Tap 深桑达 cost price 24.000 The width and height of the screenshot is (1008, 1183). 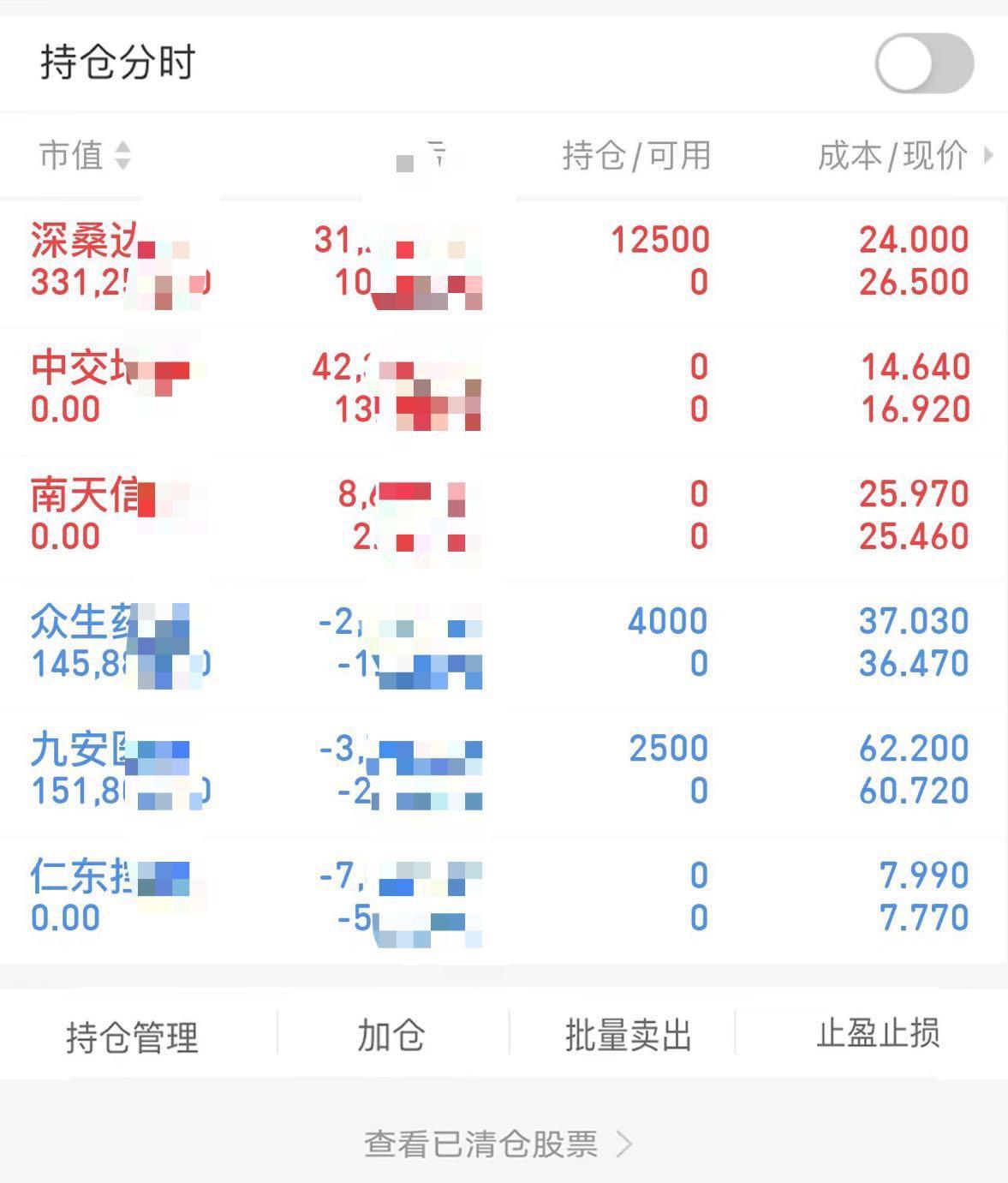pyautogui.click(x=913, y=238)
